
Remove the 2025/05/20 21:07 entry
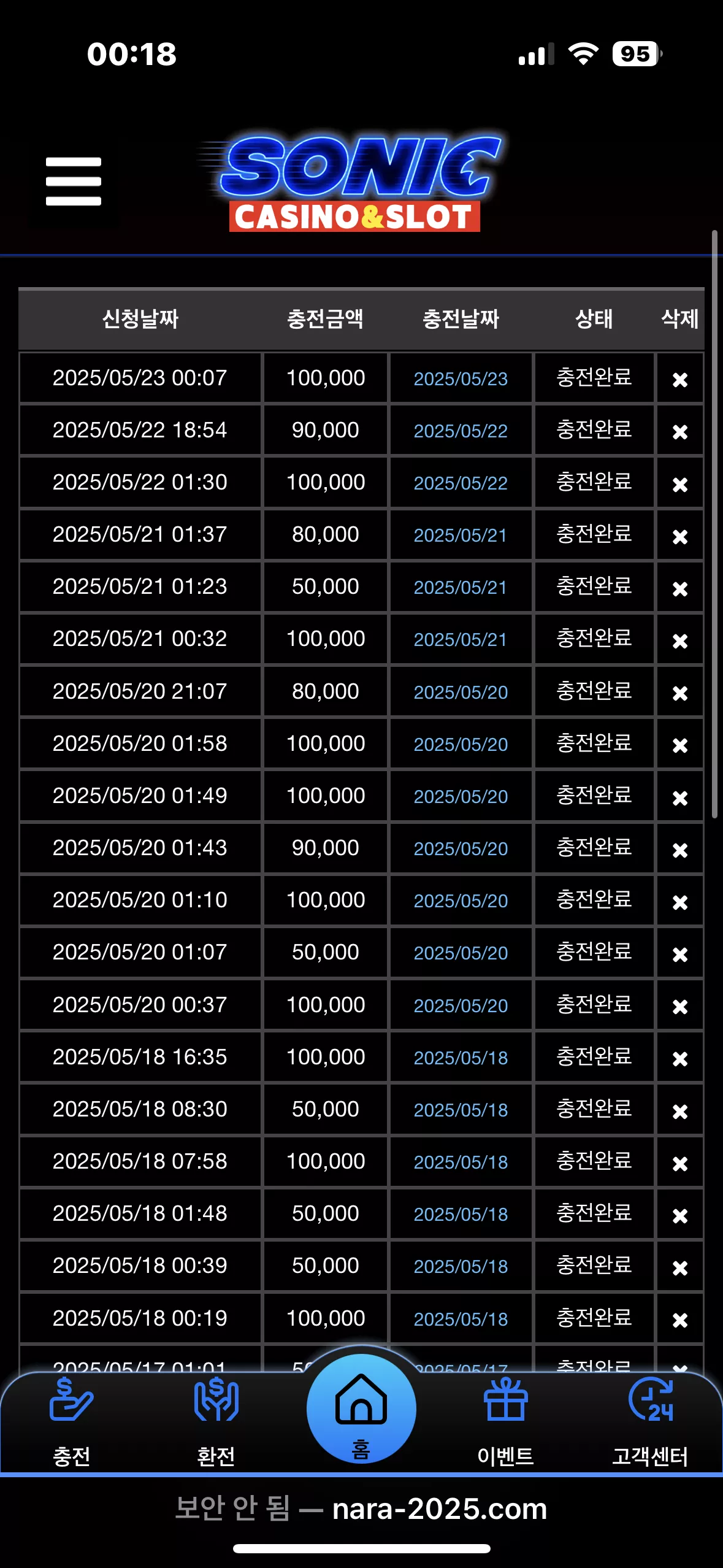pyautogui.click(x=680, y=693)
